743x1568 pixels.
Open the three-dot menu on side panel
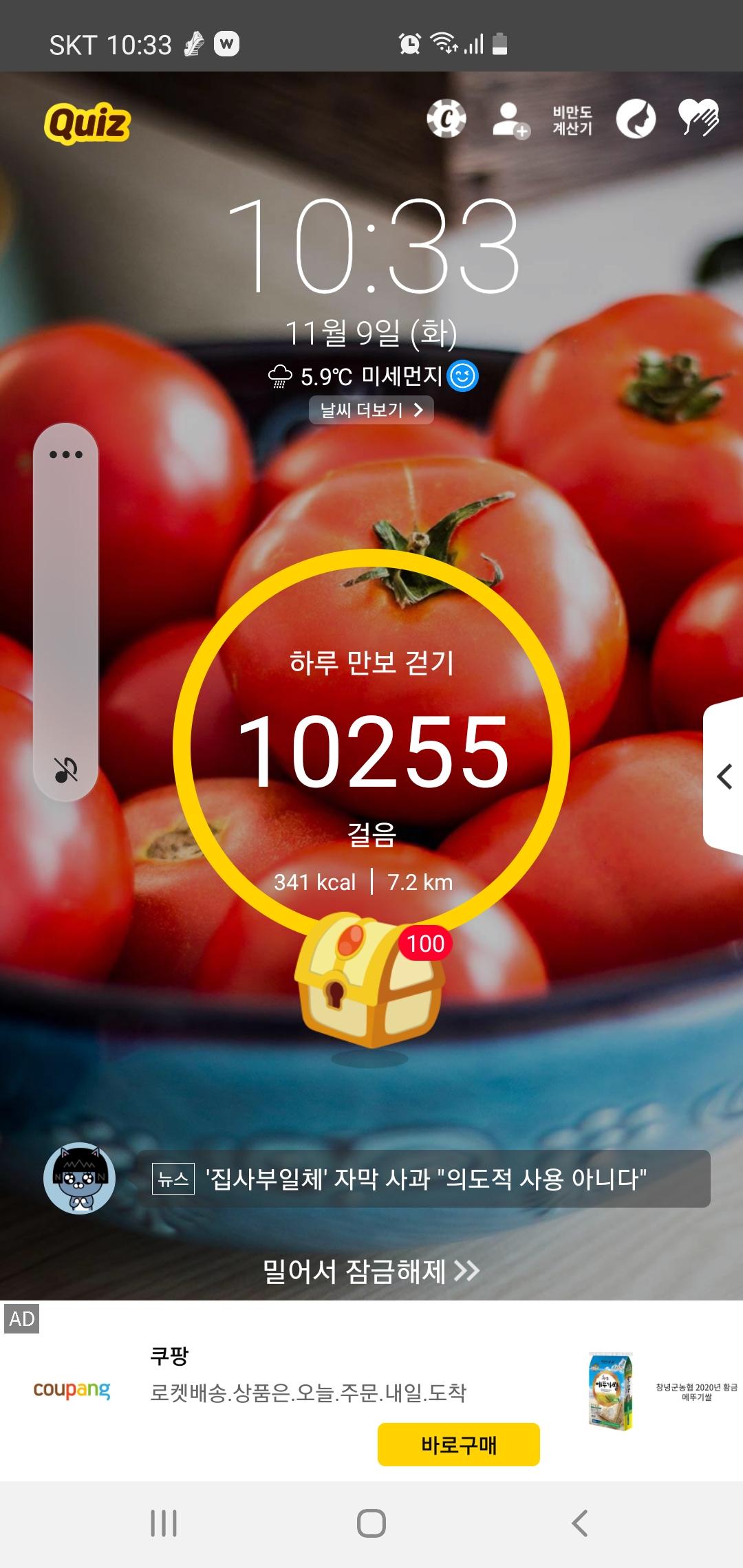click(x=66, y=455)
